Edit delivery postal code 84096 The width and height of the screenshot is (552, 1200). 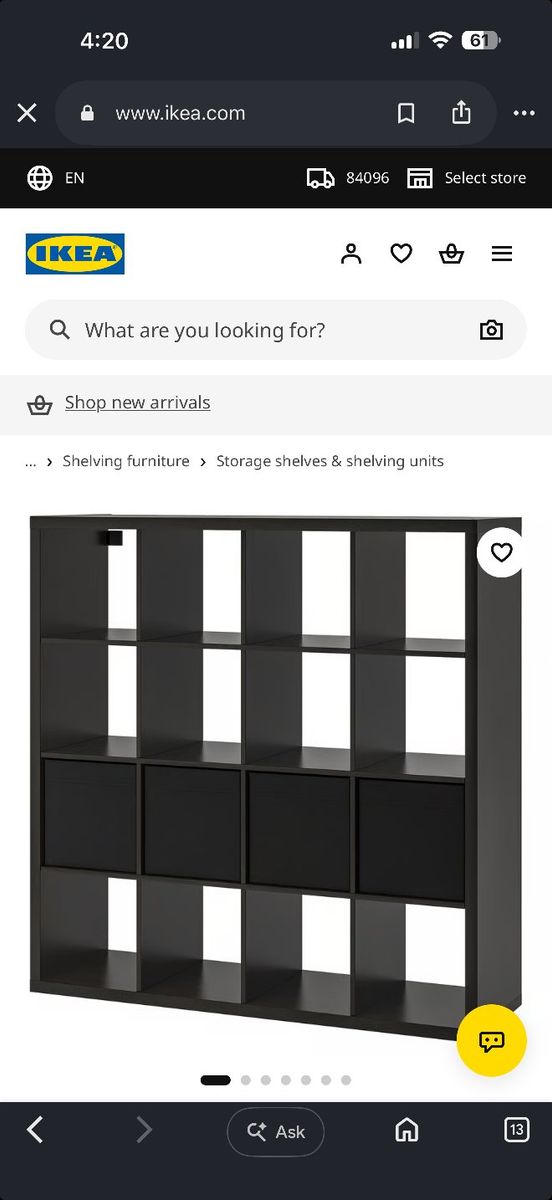point(348,178)
